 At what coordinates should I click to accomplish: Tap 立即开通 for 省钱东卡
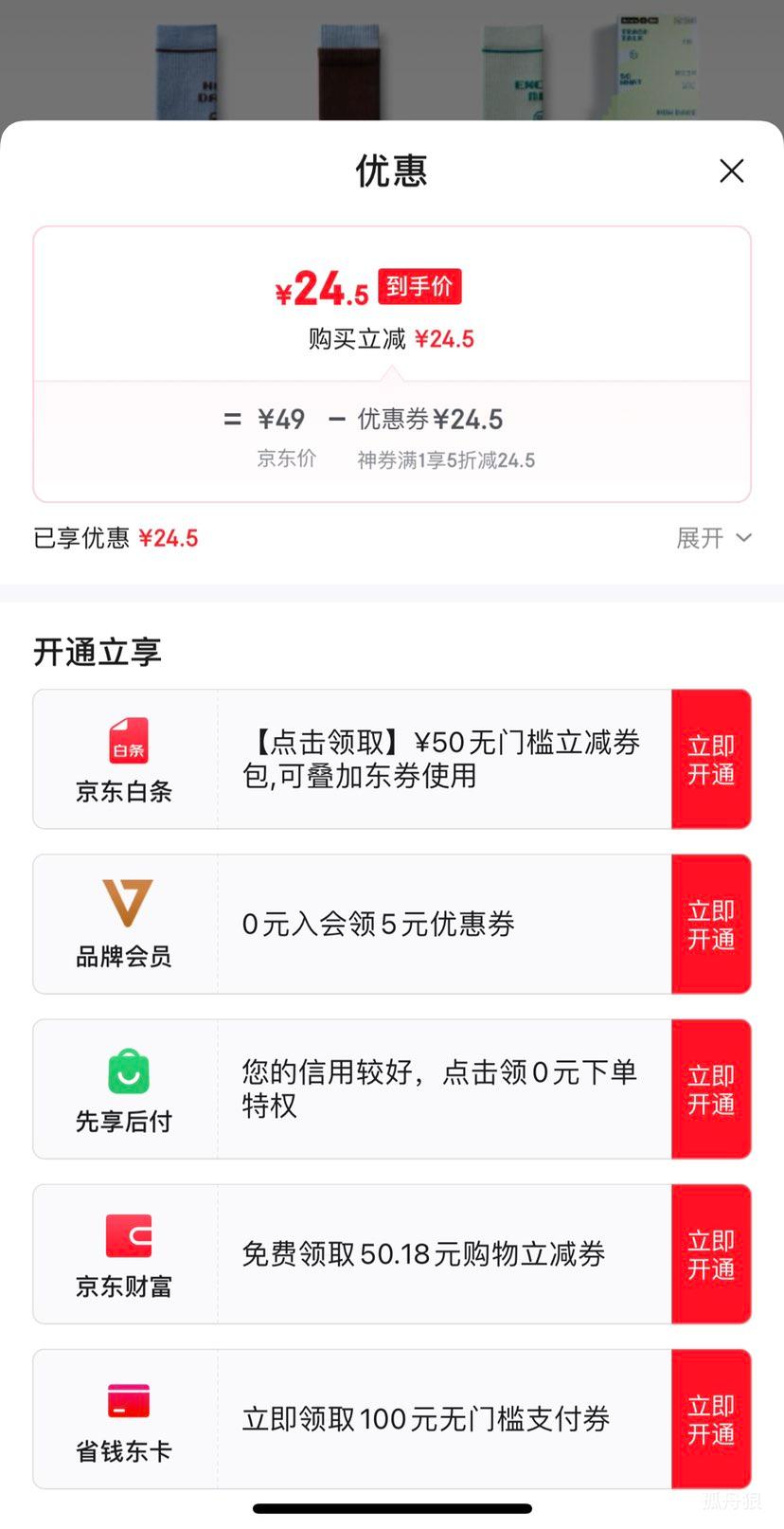click(711, 1419)
